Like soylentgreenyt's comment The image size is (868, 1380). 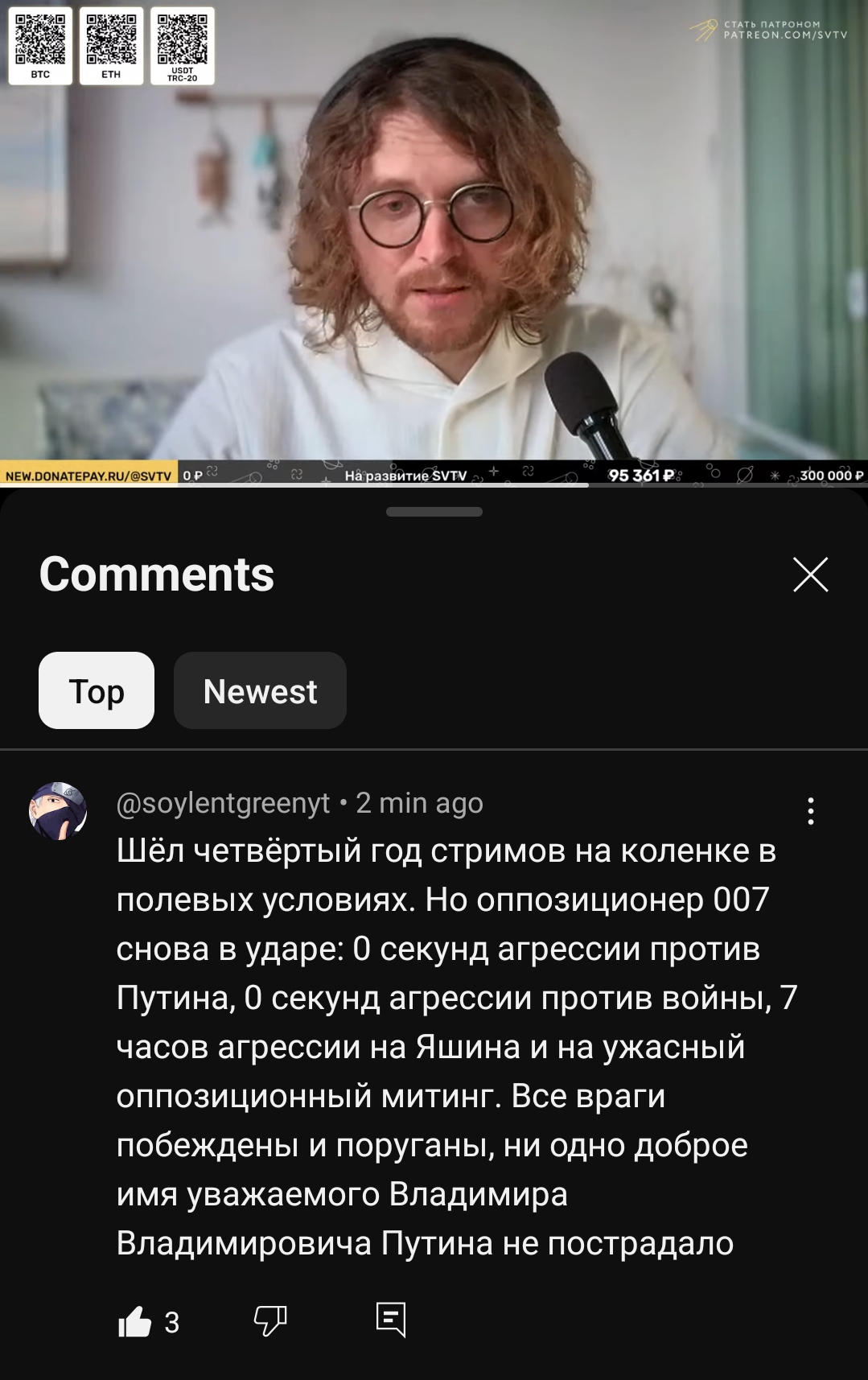click(x=135, y=1322)
